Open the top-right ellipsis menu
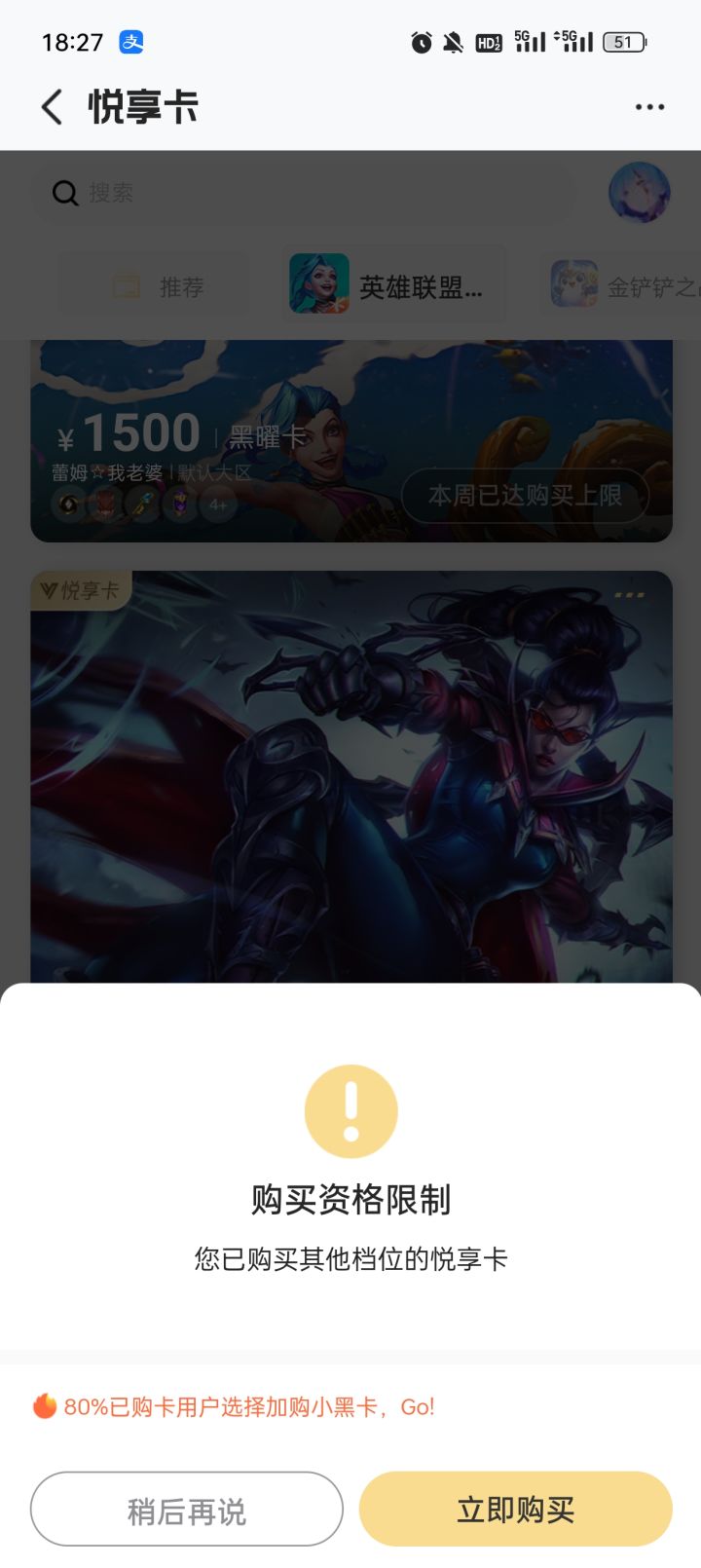The height and width of the screenshot is (1568, 701). tap(648, 107)
